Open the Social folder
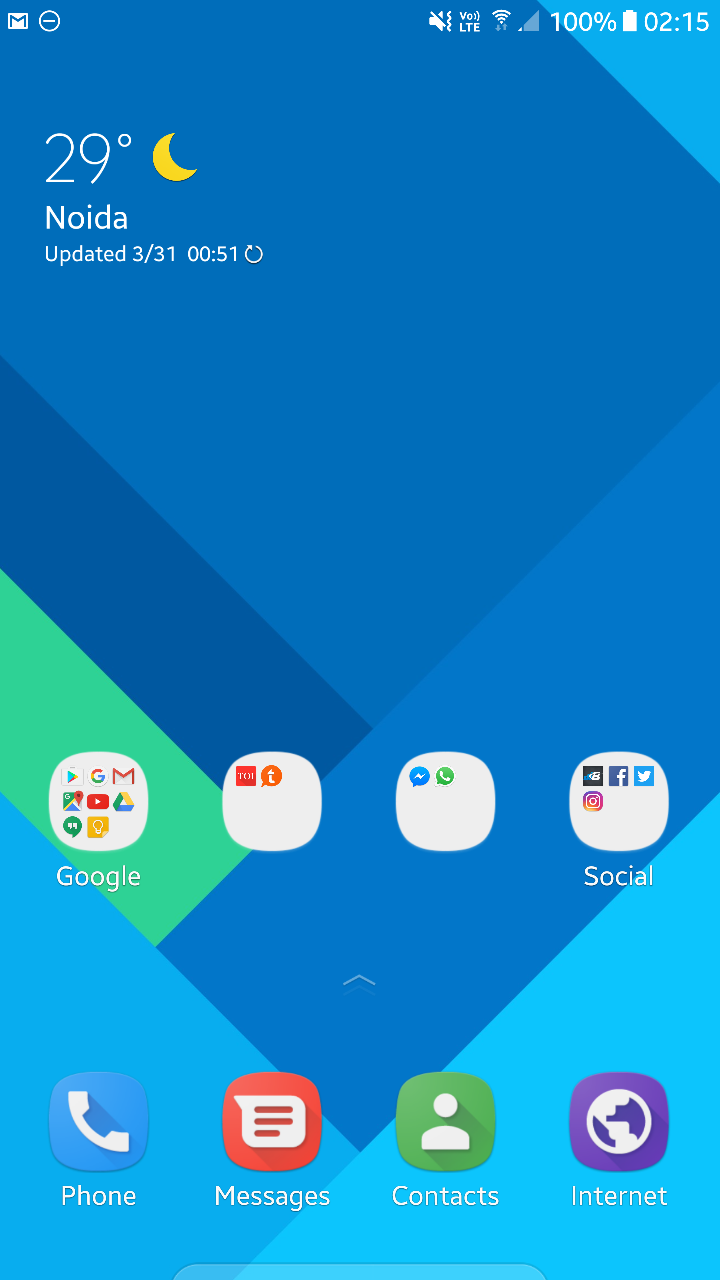720x1280 pixels. [x=618, y=801]
